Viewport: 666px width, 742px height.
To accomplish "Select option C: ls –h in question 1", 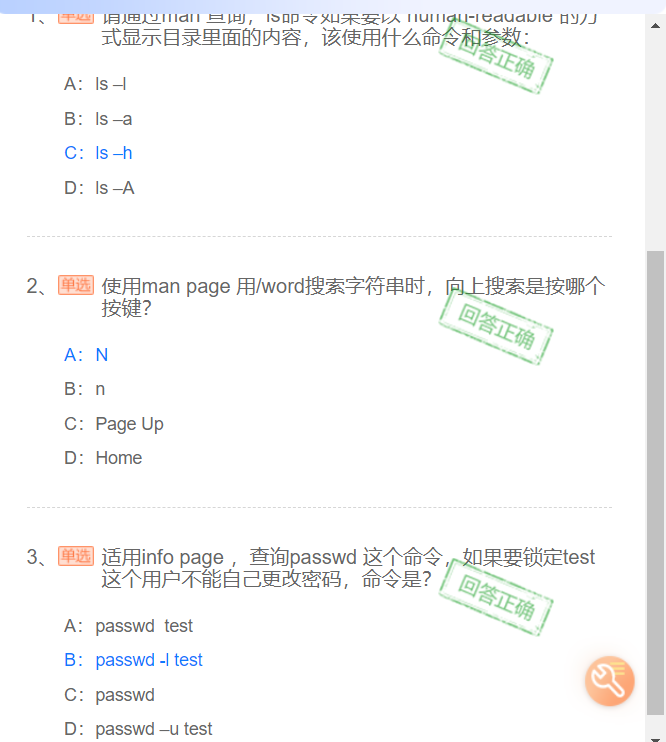I will tap(98, 153).
